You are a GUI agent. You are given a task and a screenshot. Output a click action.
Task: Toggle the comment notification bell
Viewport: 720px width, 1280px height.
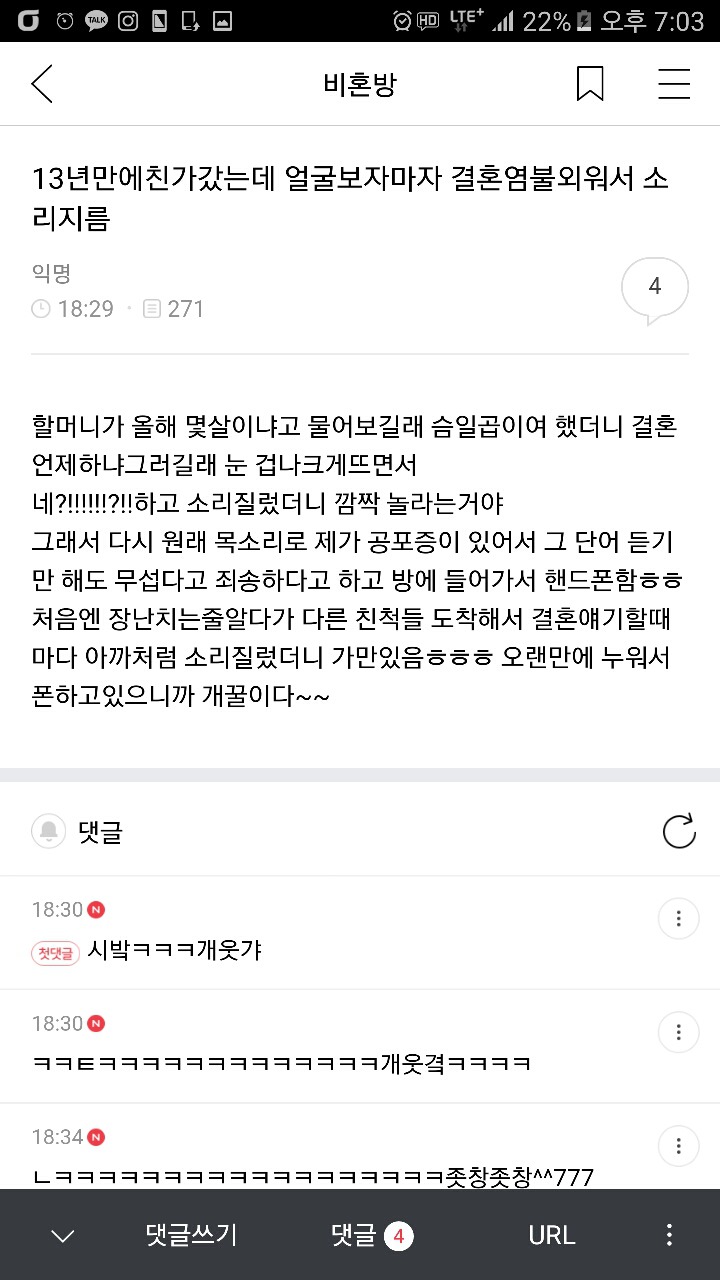(x=48, y=831)
